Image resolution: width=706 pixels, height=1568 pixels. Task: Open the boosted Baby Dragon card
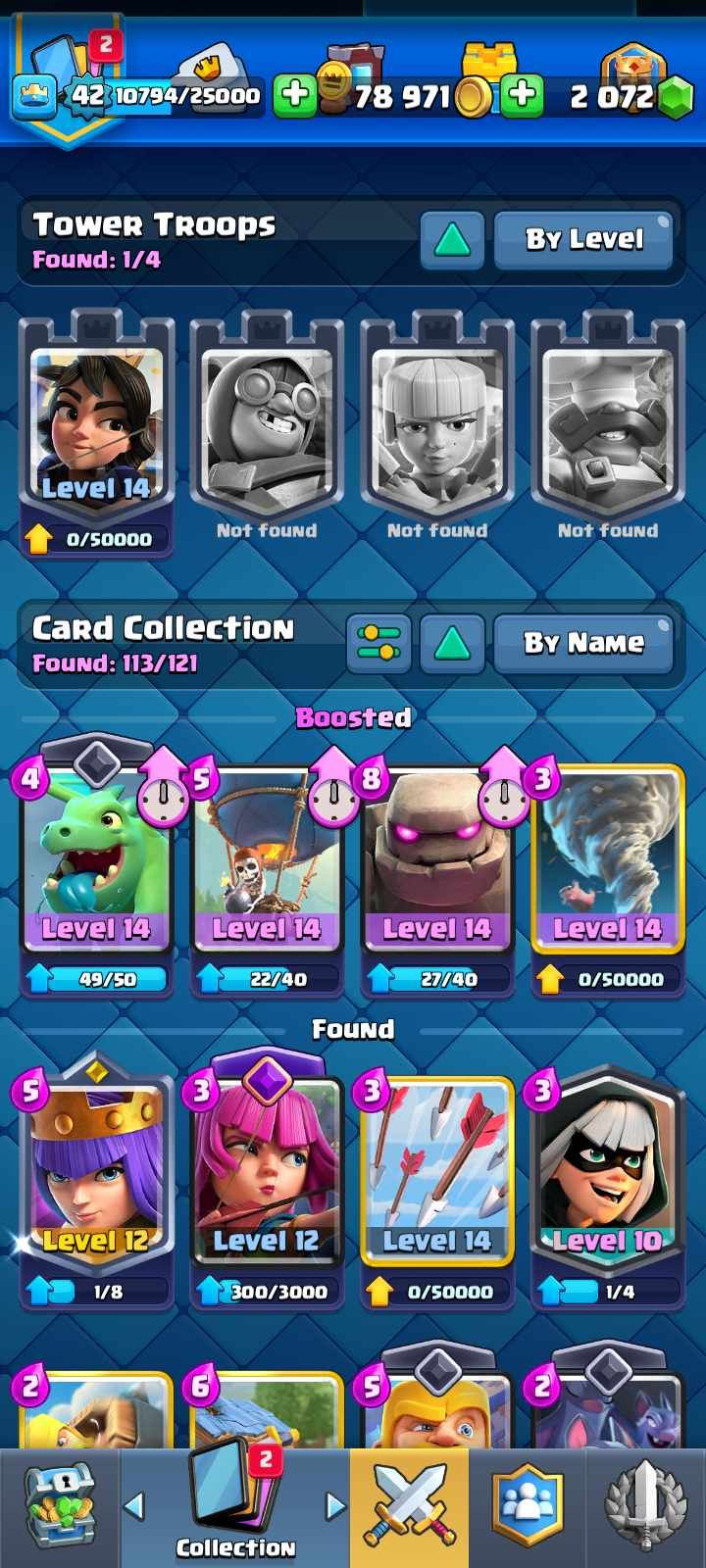[96, 862]
